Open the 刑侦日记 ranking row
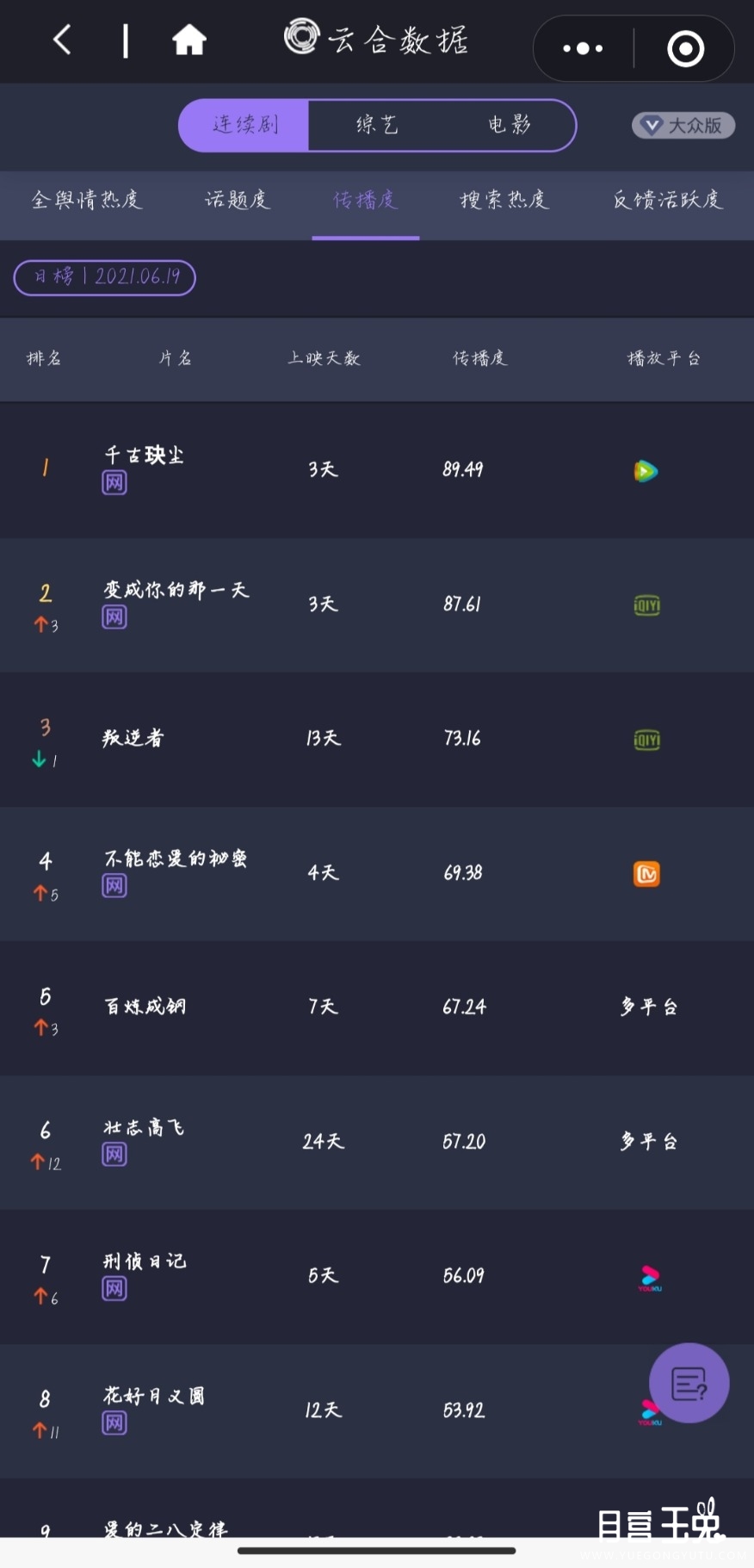The image size is (754, 1568). 377,1276
